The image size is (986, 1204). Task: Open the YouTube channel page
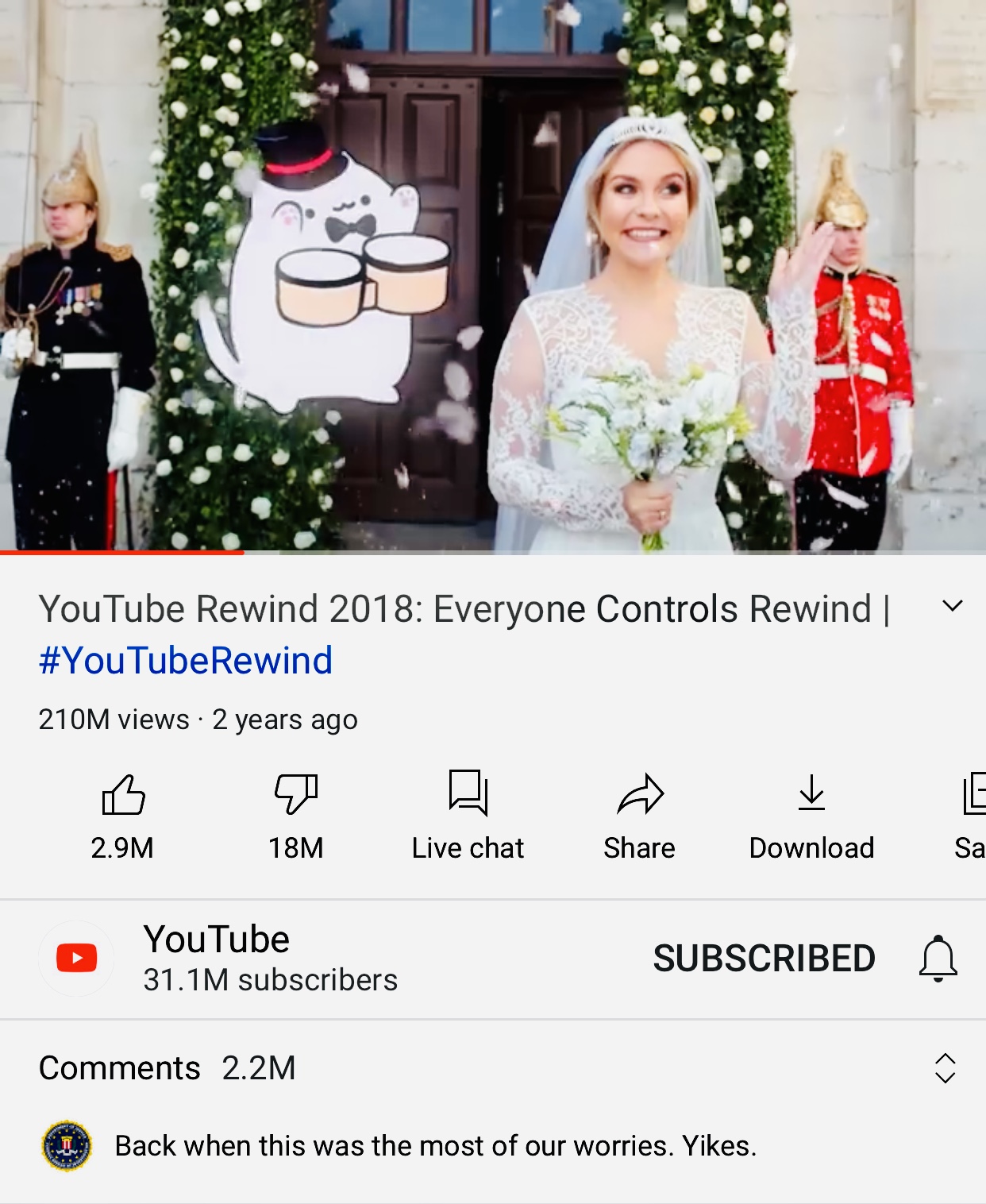(x=218, y=959)
